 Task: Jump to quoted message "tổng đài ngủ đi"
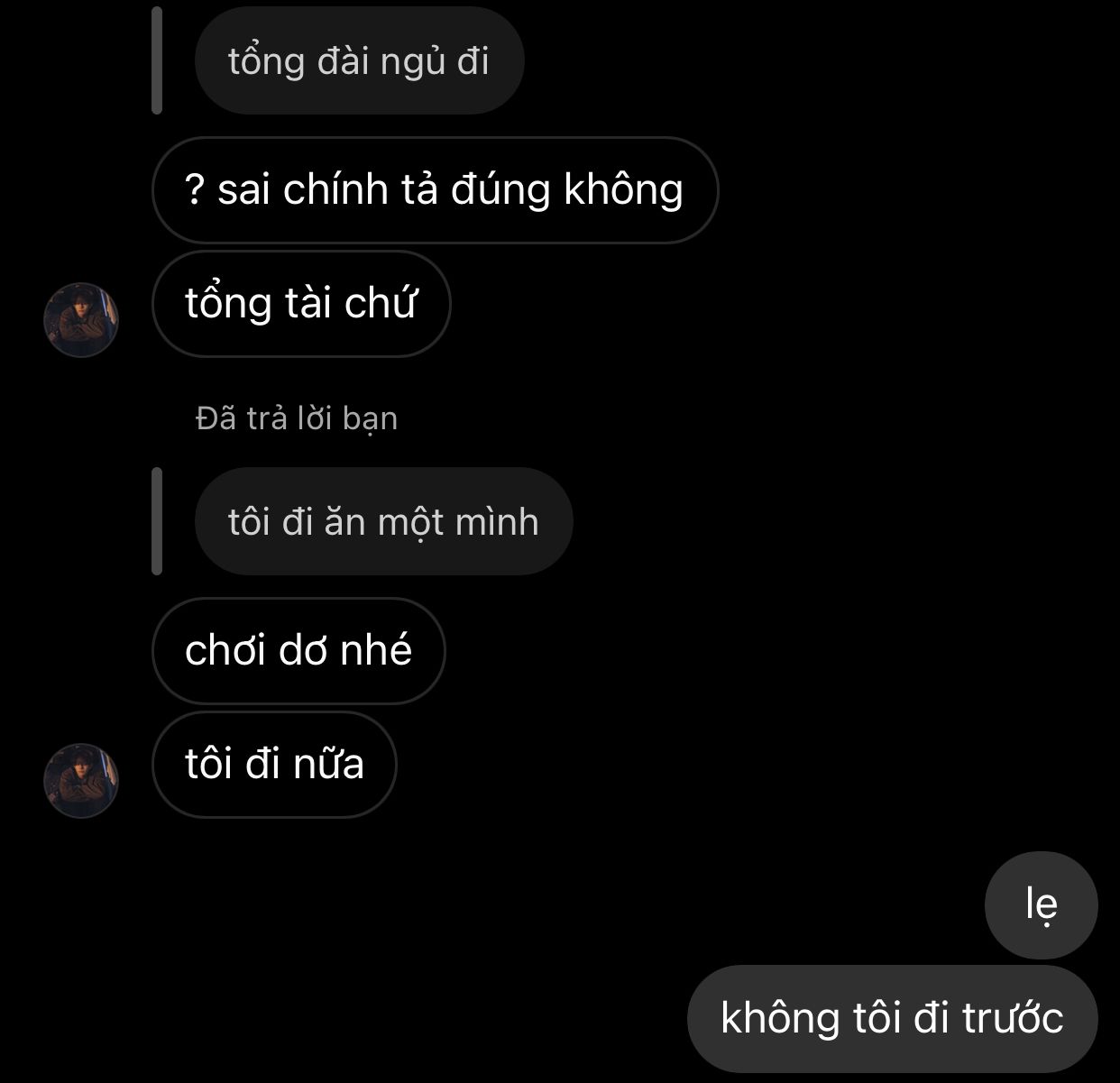(359, 60)
